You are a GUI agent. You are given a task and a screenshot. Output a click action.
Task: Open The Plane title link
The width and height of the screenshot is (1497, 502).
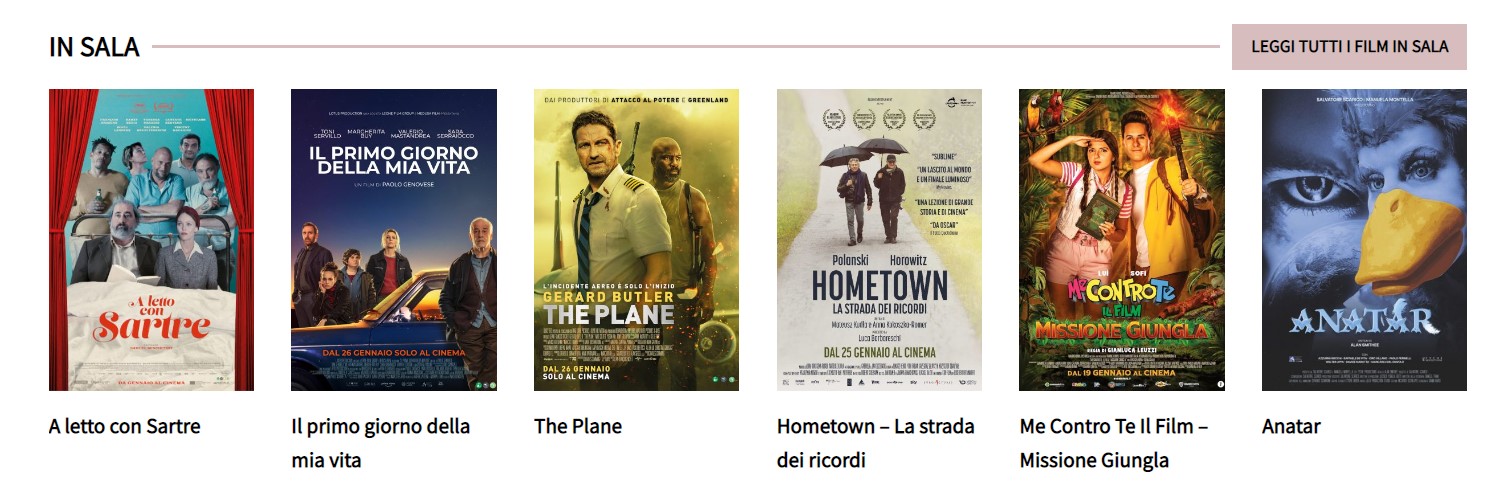click(578, 427)
